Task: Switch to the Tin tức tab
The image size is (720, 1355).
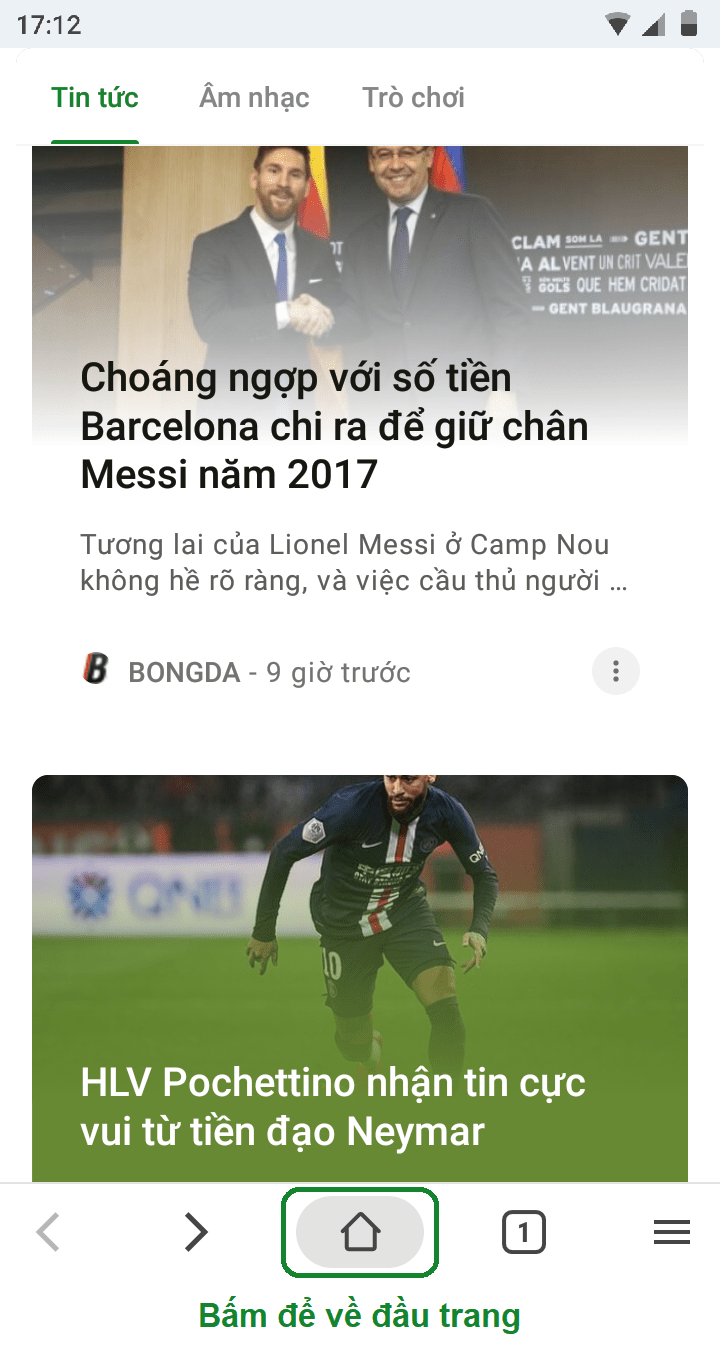Action: tap(95, 98)
